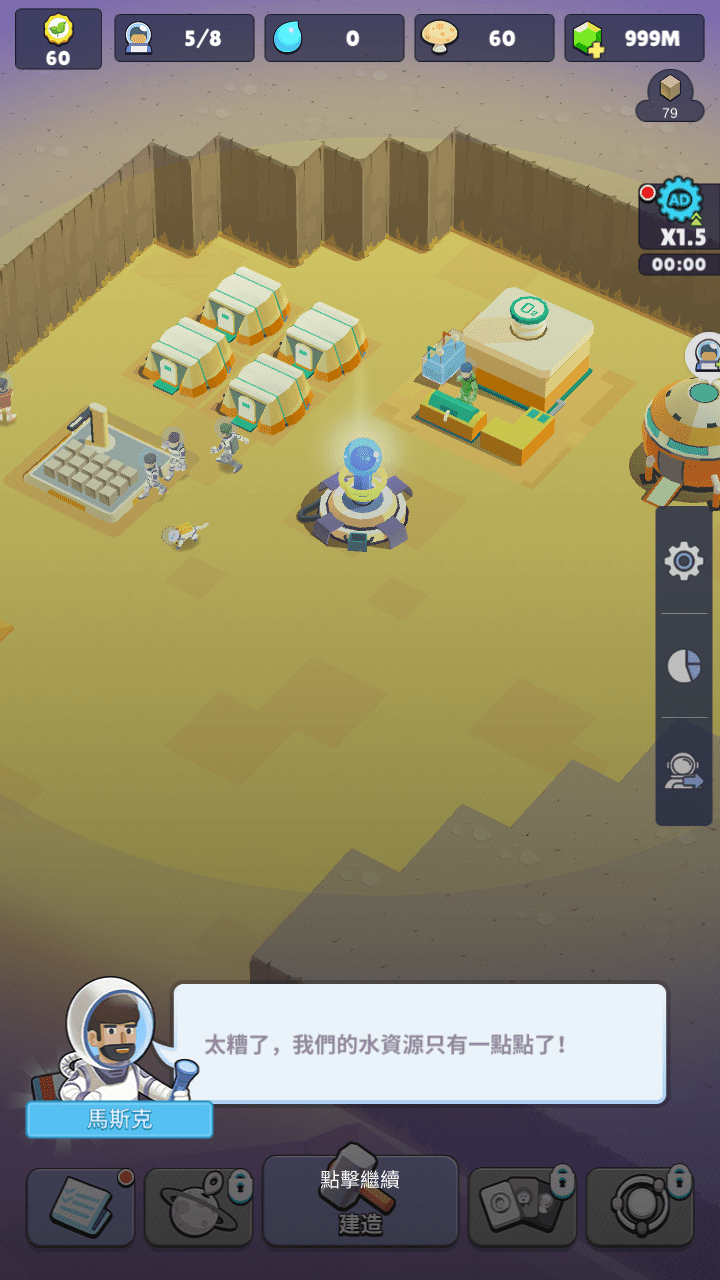The width and height of the screenshot is (720, 1280).
Task: Tap the dialogue bubble to continue
Action: pyautogui.click(x=420, y=1044)
